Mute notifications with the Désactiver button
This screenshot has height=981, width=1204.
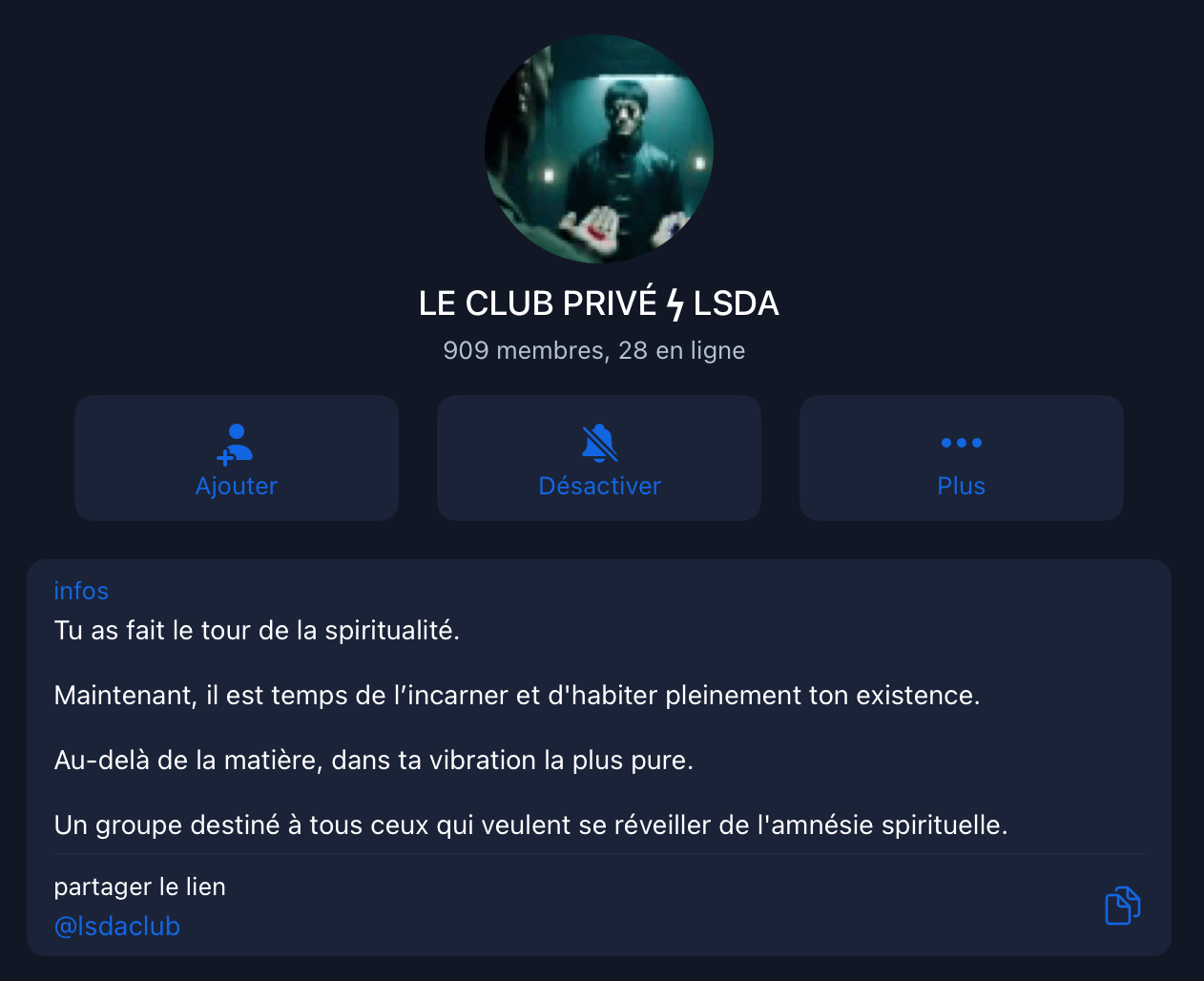click(599, 458)
